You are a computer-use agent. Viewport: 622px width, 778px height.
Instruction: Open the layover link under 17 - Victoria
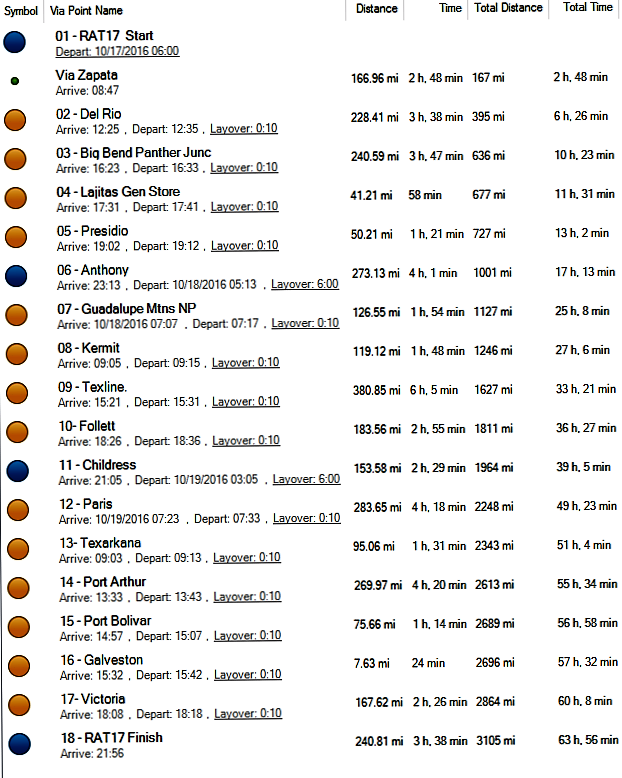tap(248, 713)
